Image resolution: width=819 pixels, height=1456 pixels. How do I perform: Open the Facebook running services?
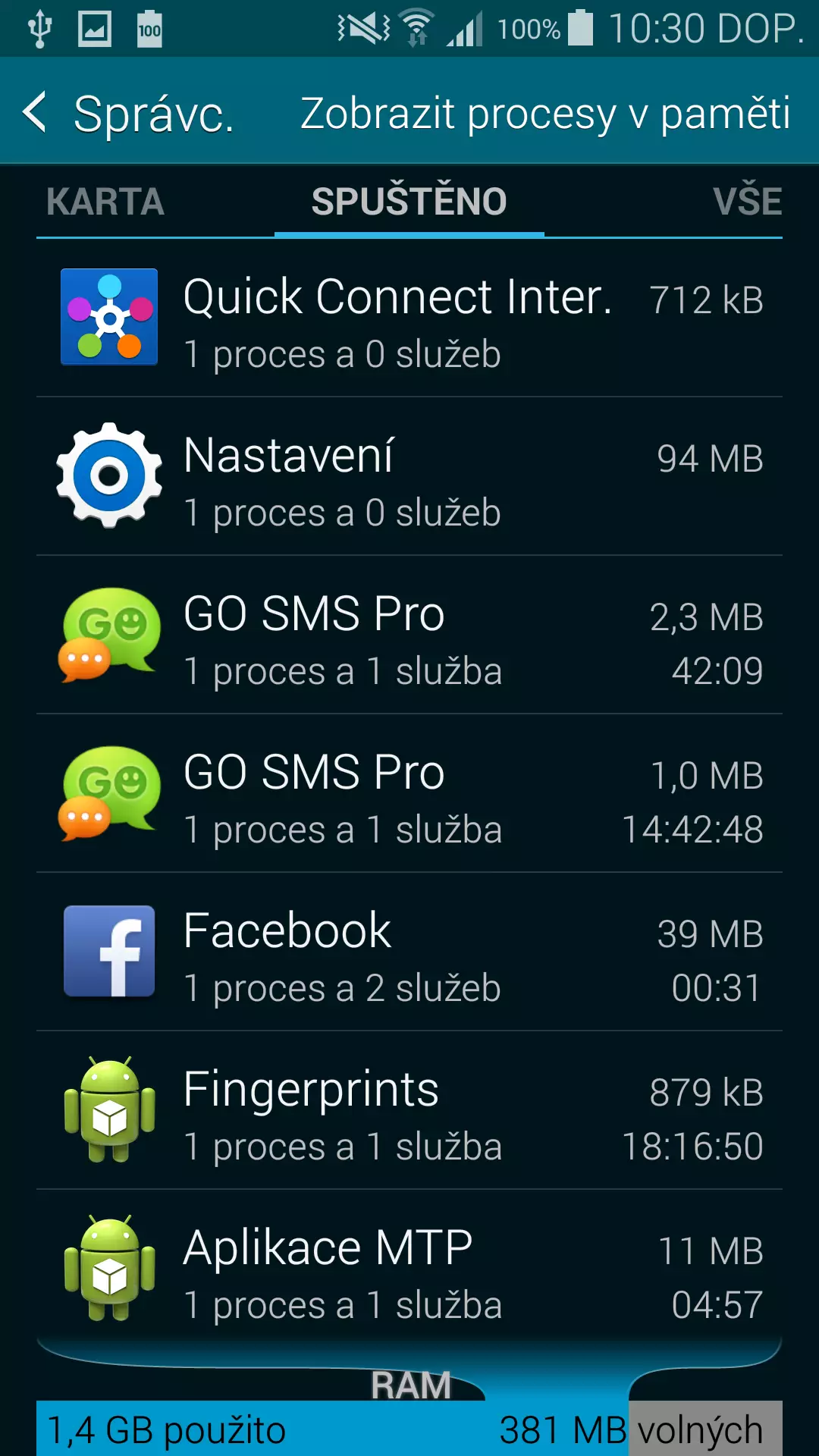[409, 952]
